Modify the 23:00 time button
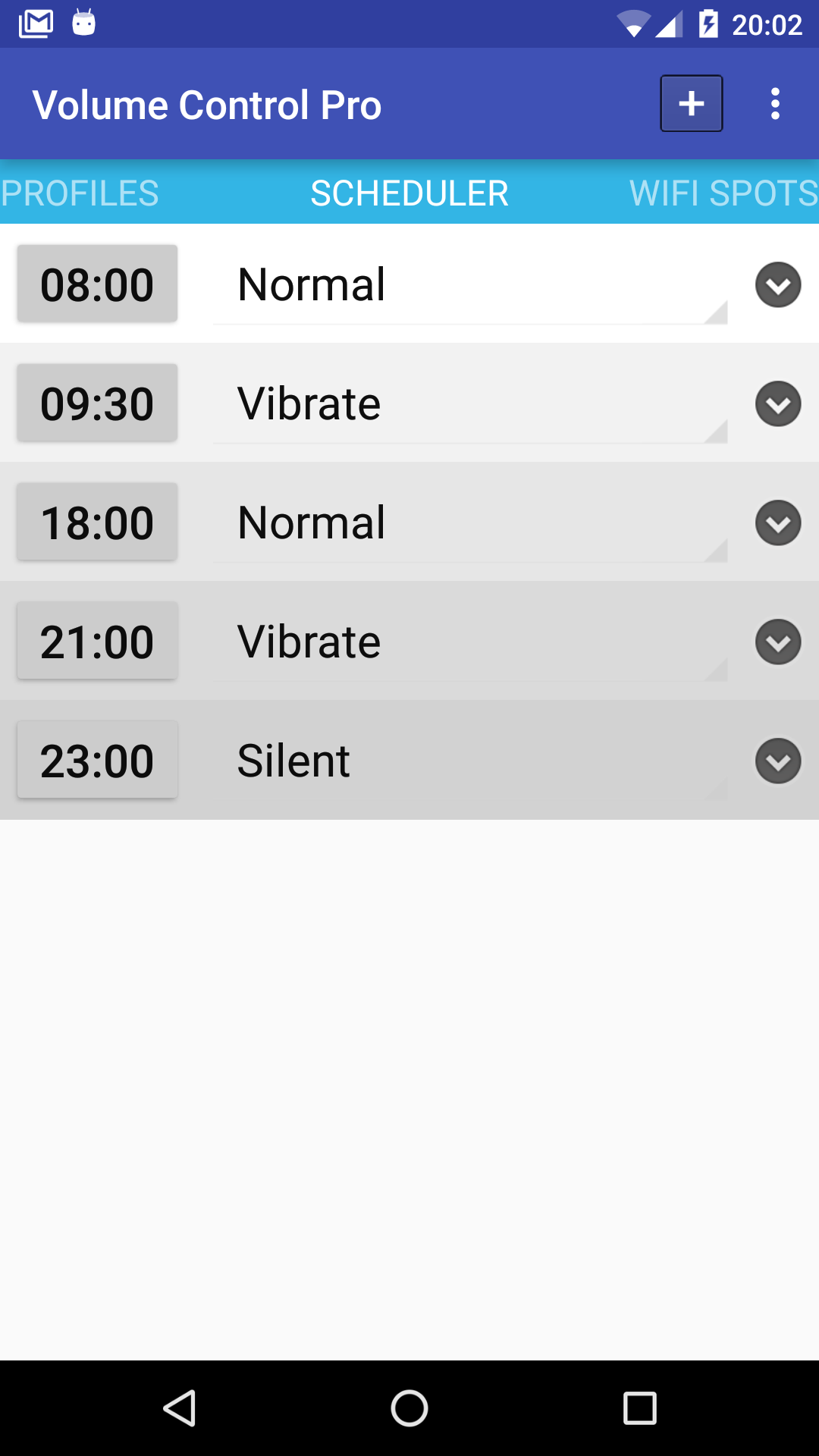This screenshot has height=1456, width=819. 97,761
